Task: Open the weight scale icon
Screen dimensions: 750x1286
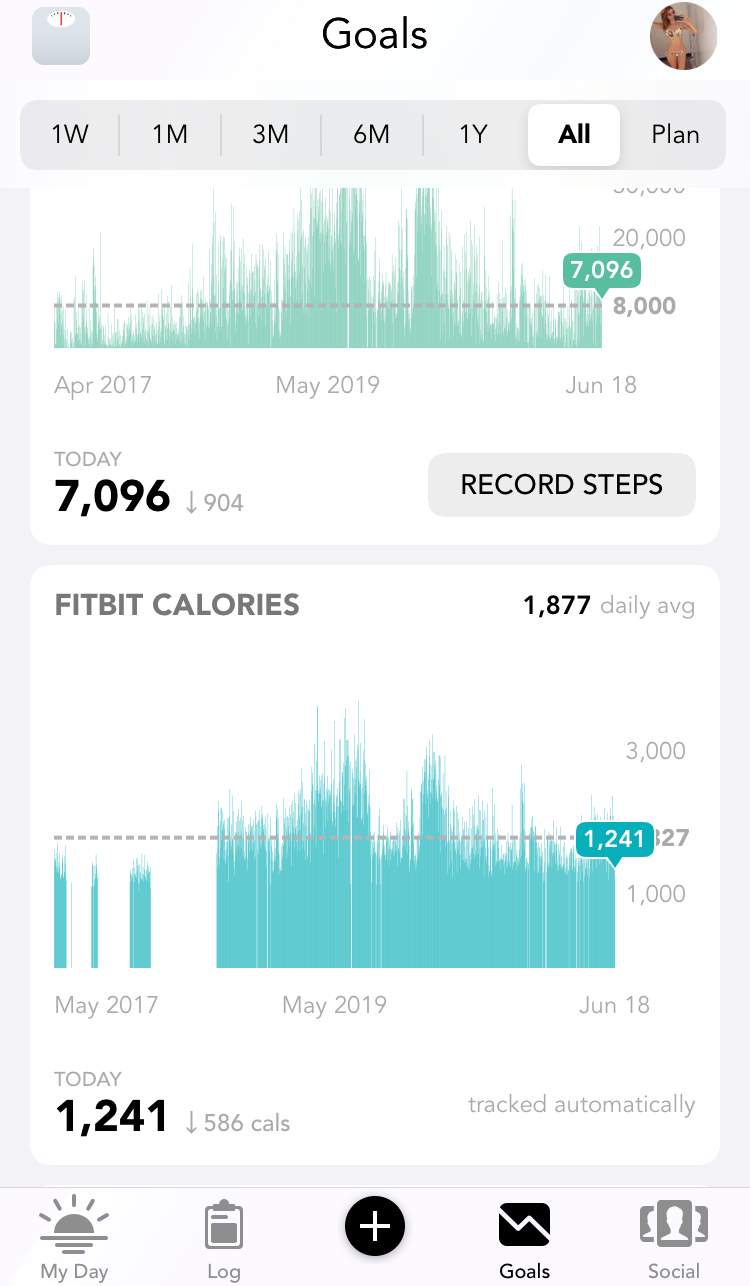Action: click(61, 37)
